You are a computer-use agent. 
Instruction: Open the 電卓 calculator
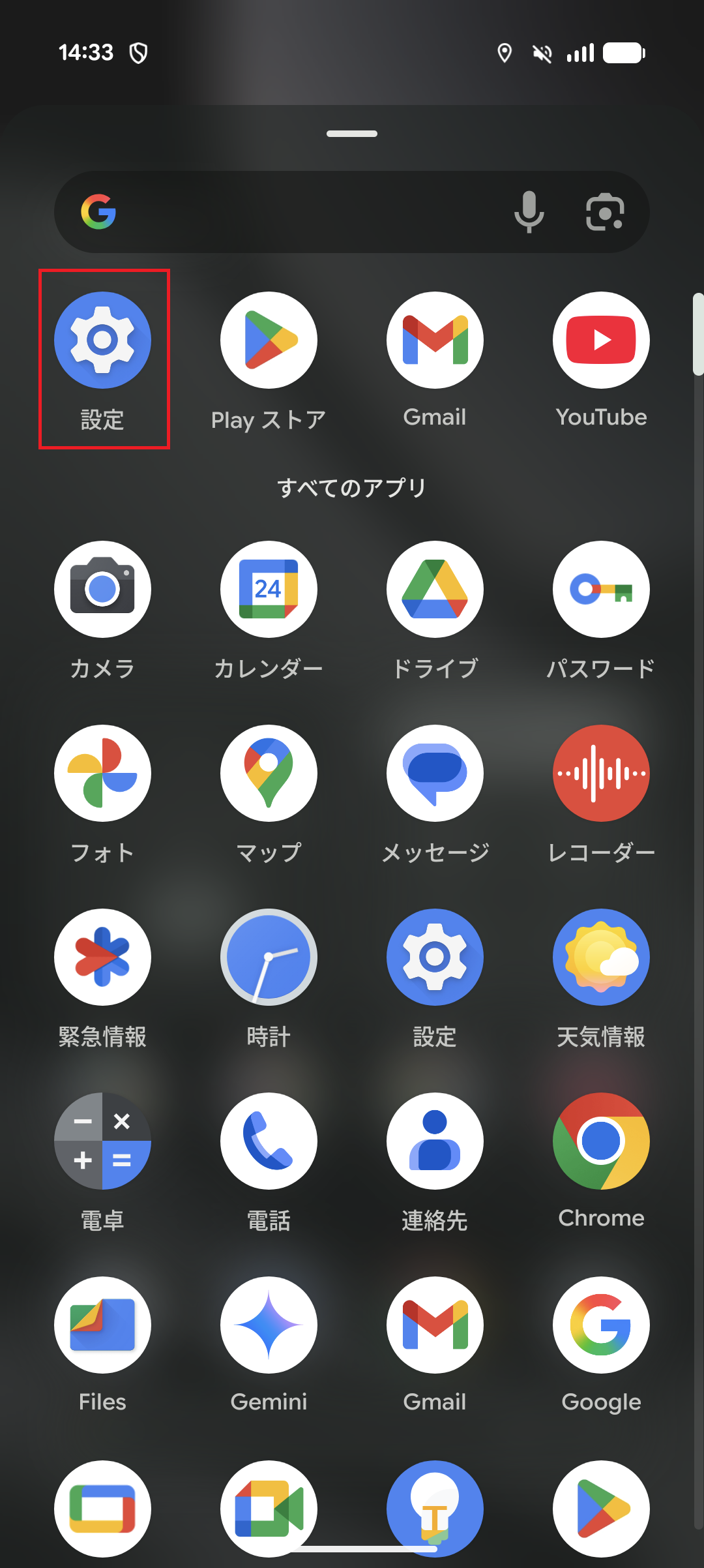[x=102, y=1140]
